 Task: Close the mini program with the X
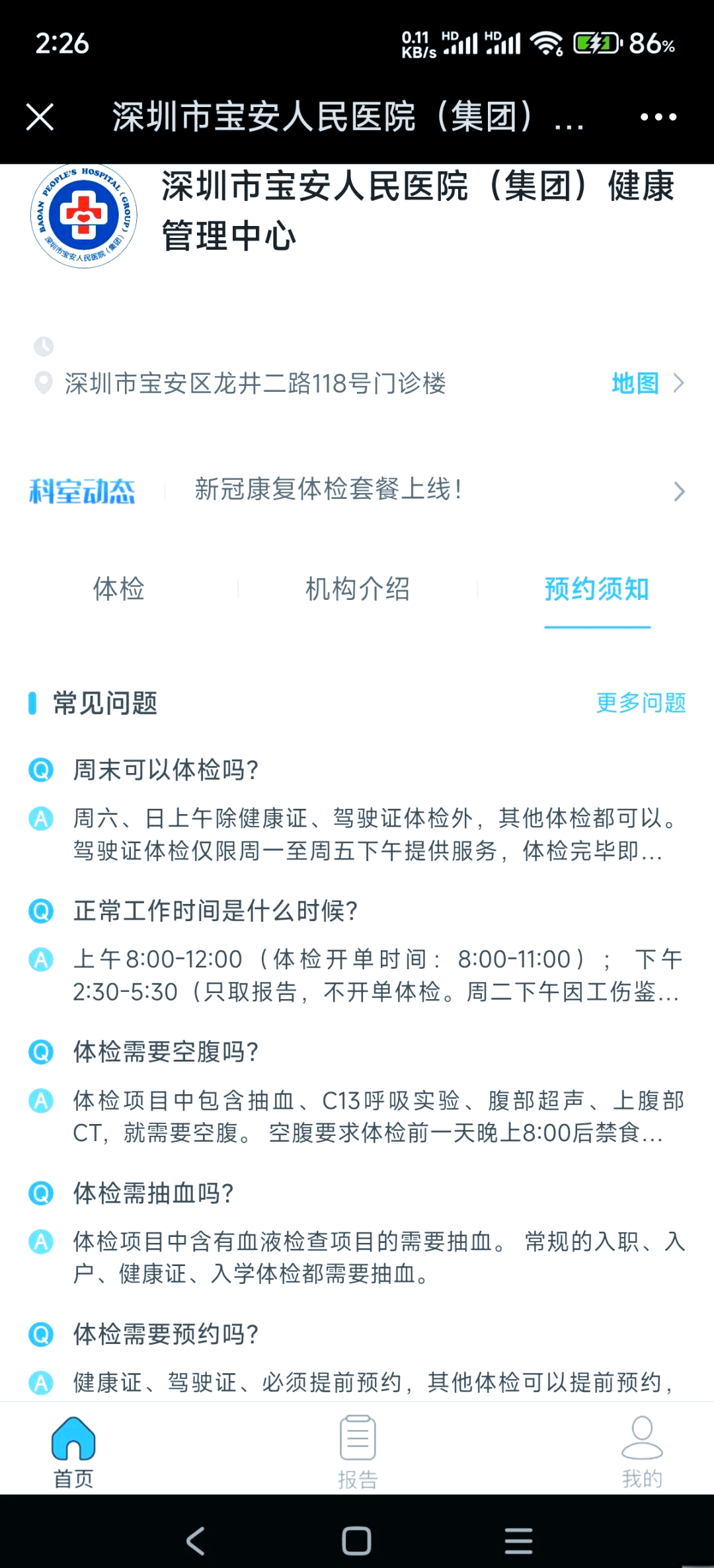pos(40,117)
